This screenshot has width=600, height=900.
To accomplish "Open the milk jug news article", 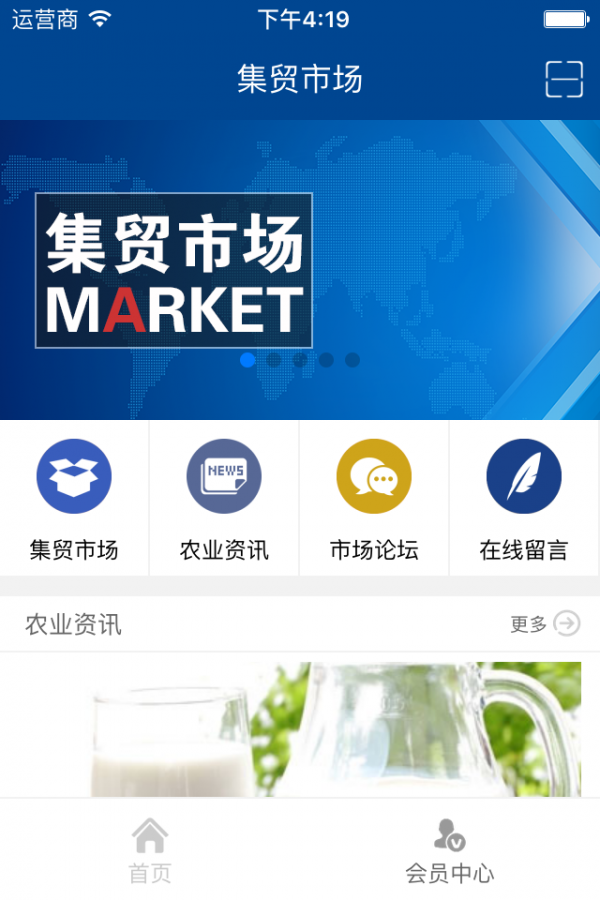I will click(x=300, y=730).
